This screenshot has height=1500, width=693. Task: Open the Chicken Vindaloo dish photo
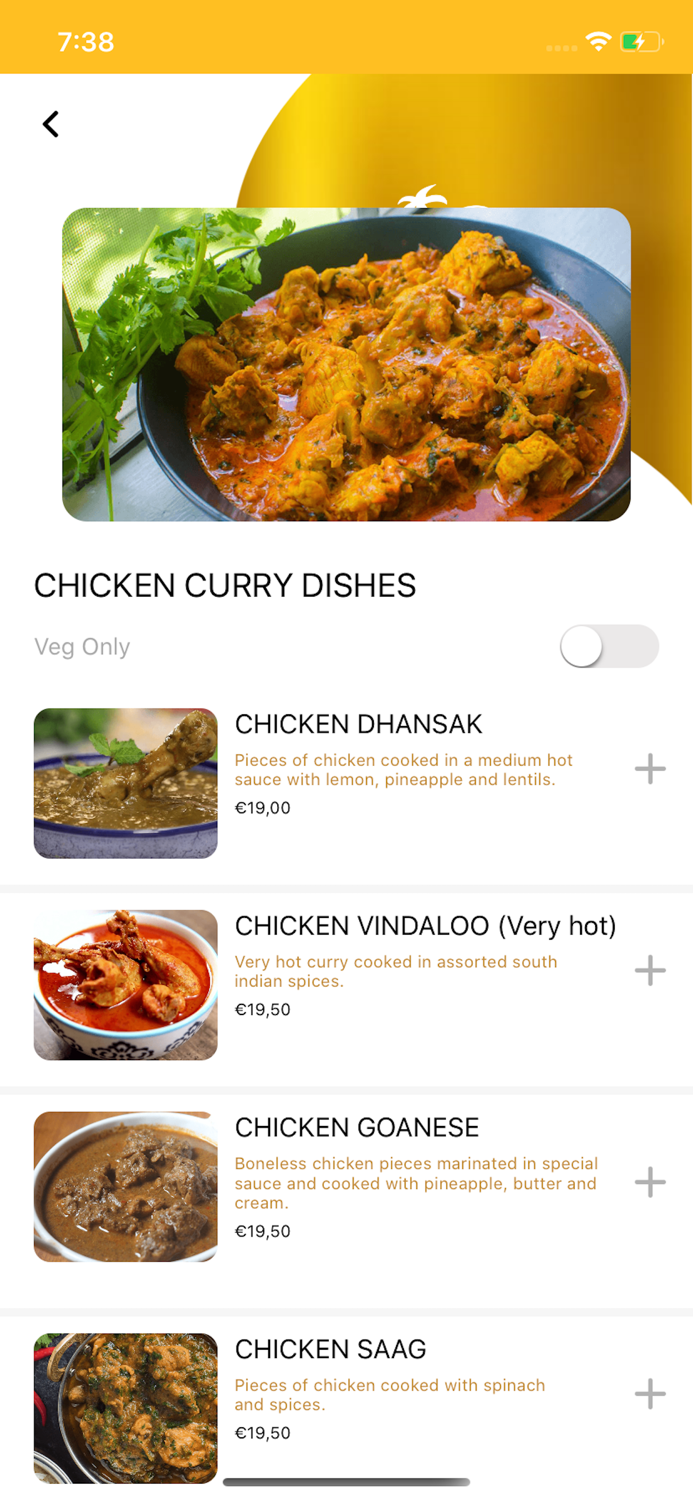pyautogui.click(x=126, y=985)
